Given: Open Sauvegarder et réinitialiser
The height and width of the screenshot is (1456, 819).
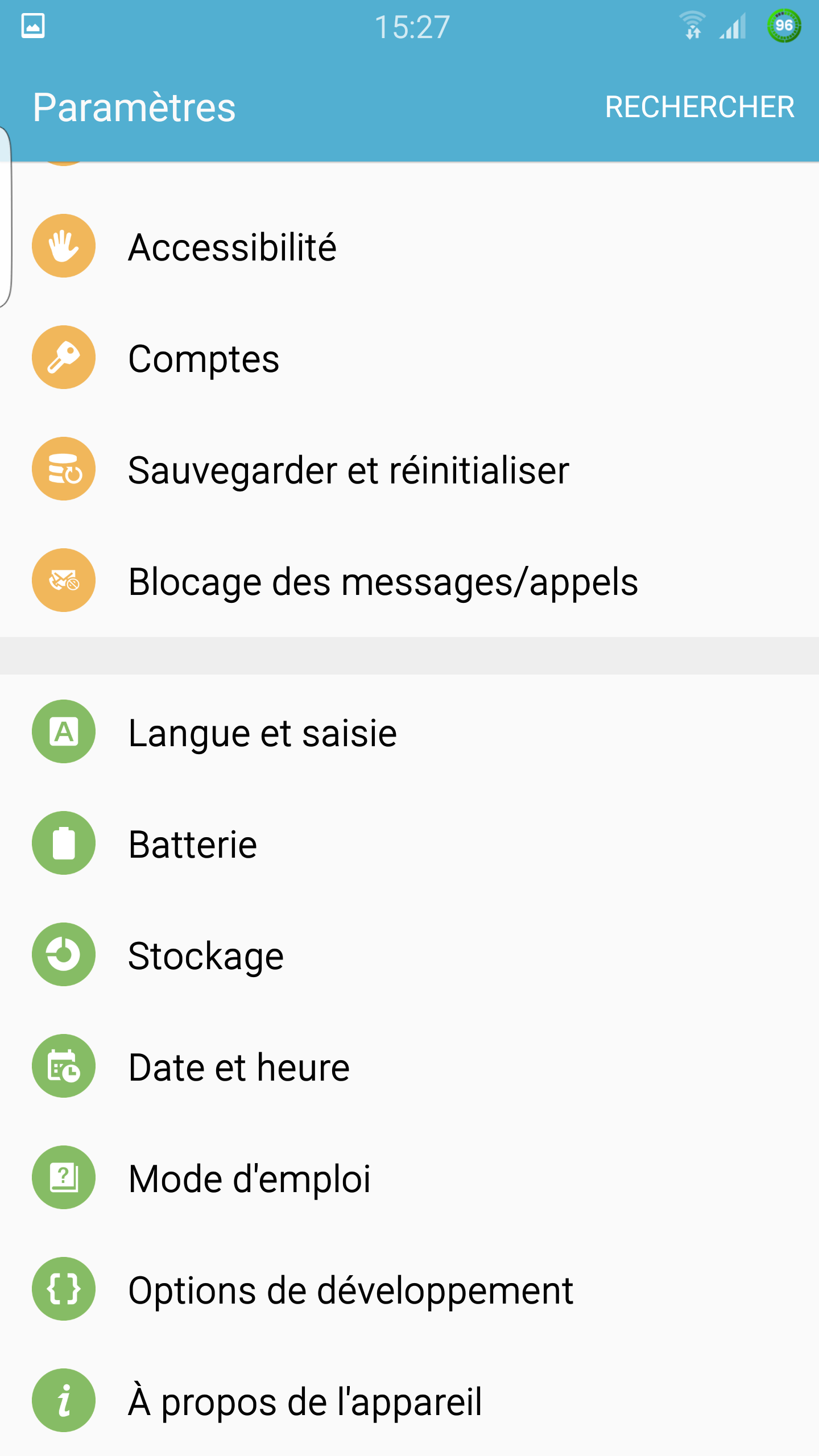Looking at the screenshot, I should (348, 470).
